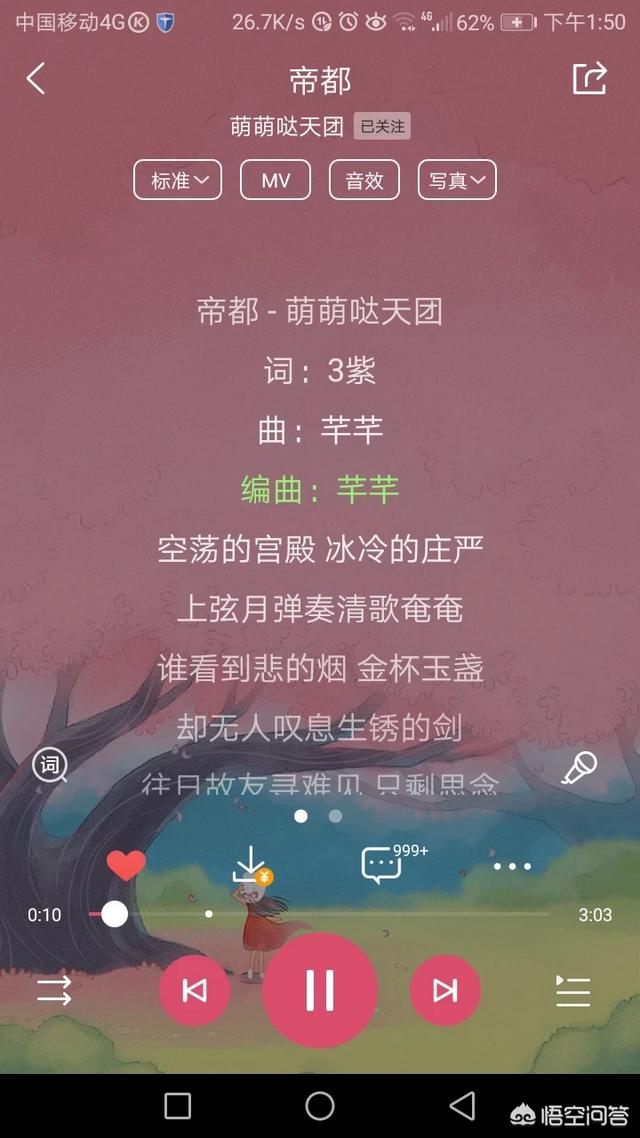Image resolution: width=640 pixels, height=1138 pixels.
Task: Tap the 已关注 follow button
Action: pyautogui.click(x=382, y=126)
